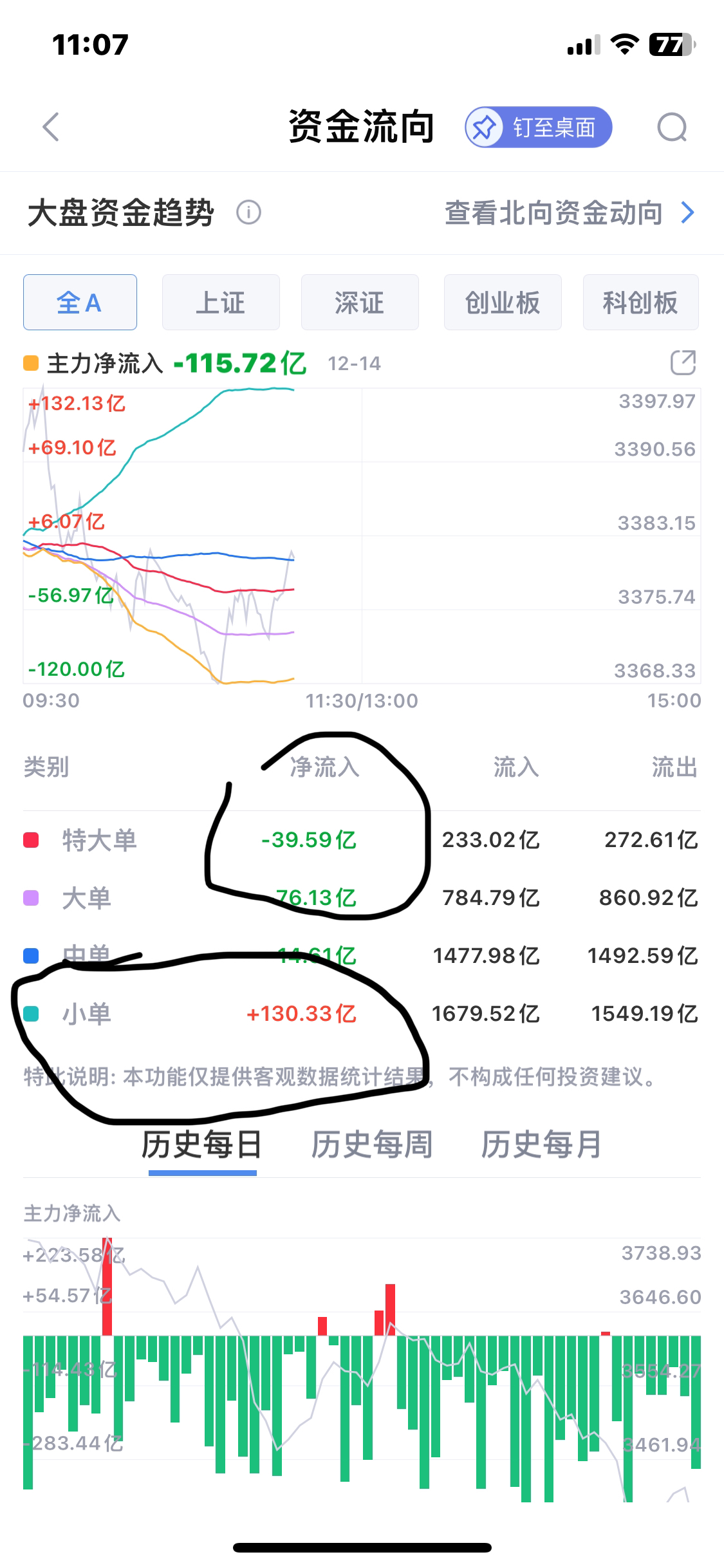Viewport: 724px width, 1568px height.
Task: Select the 创业板 chip
Action: [x=503, y=303]
